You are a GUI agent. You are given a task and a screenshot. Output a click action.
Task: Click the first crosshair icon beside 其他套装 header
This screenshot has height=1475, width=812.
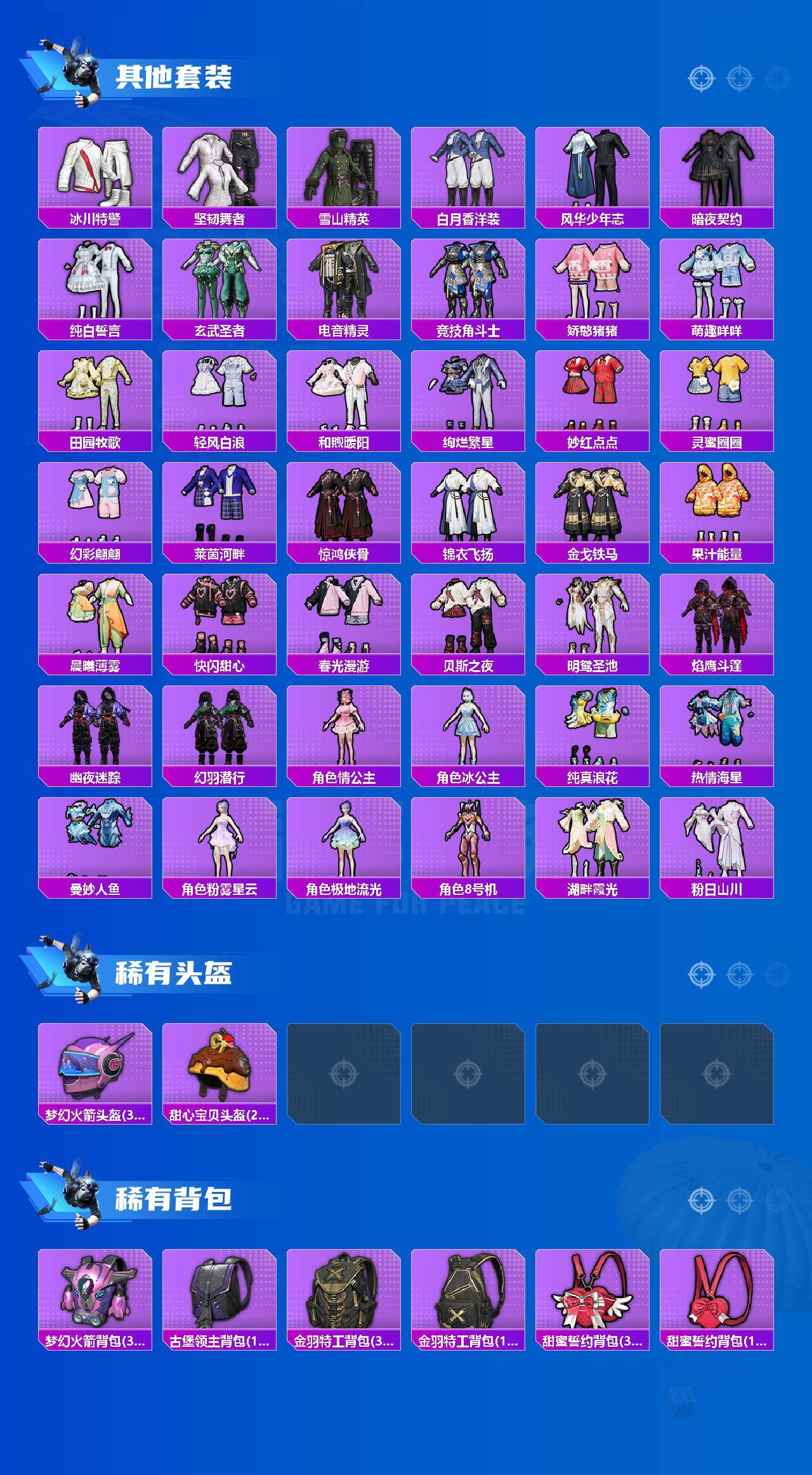tap(700, 79)
